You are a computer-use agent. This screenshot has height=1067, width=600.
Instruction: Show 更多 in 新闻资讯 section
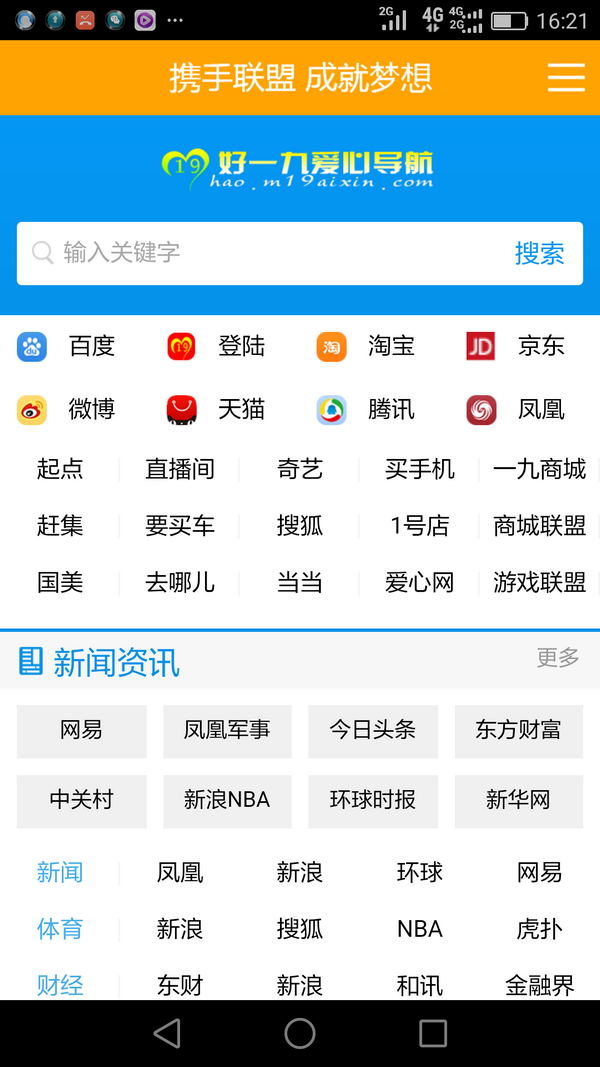pyautogui.click(x=558, y=657)
